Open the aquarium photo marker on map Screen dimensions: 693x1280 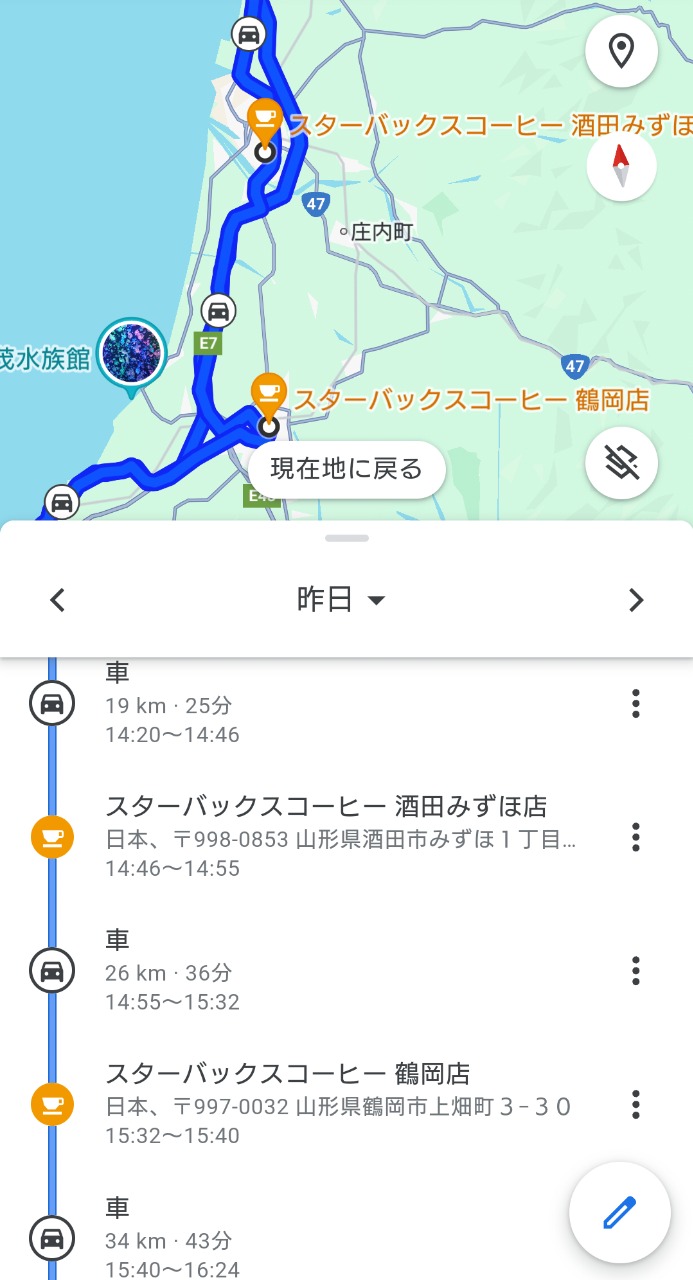132,354
